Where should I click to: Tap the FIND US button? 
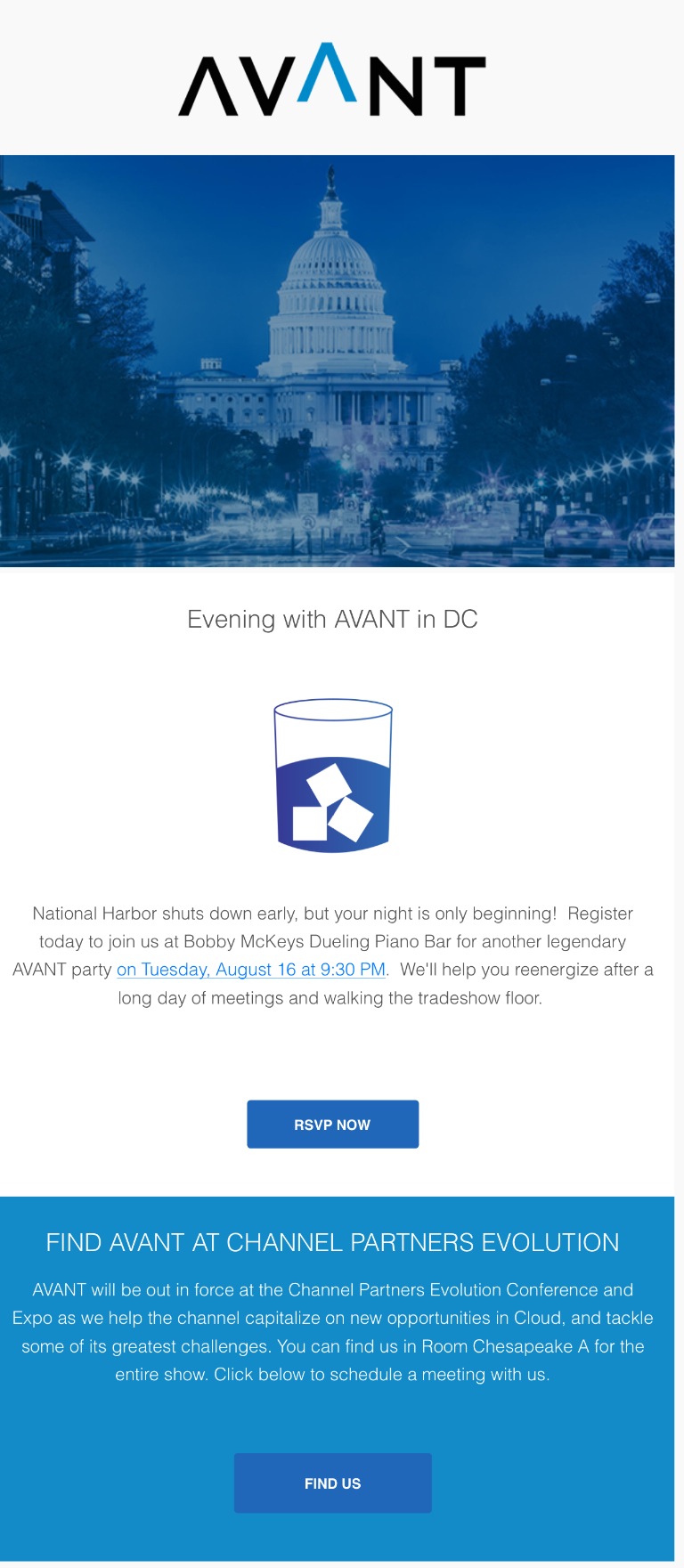332,1483
